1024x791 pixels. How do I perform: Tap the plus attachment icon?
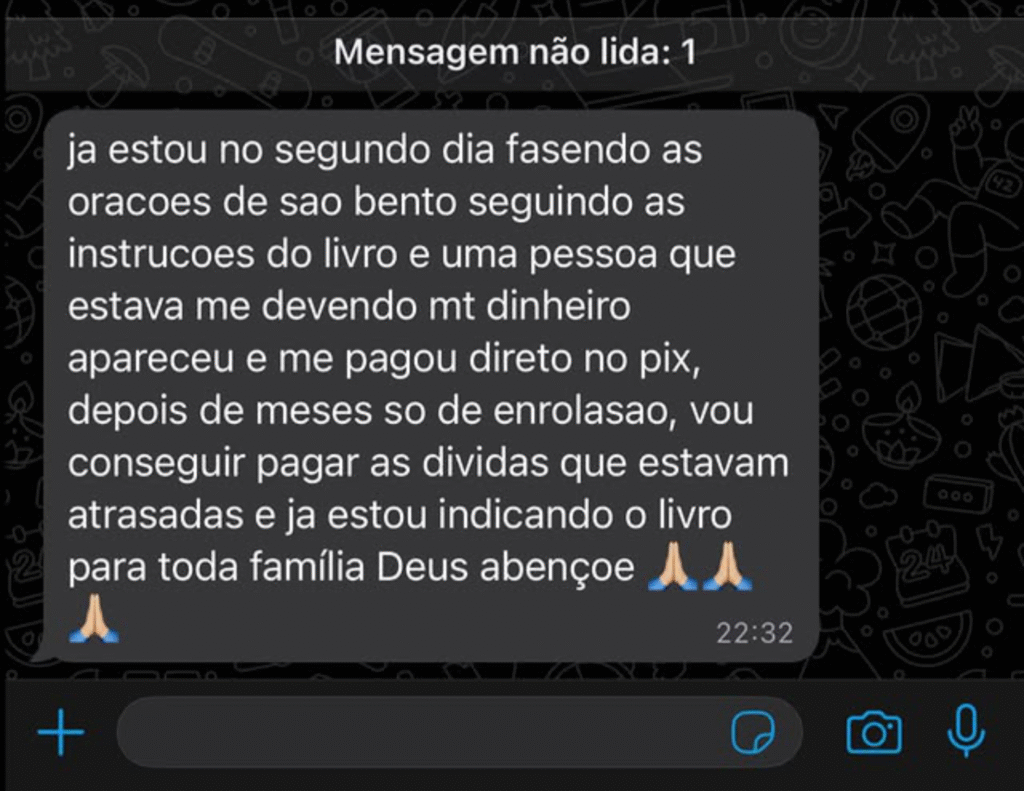pos(61,733)
